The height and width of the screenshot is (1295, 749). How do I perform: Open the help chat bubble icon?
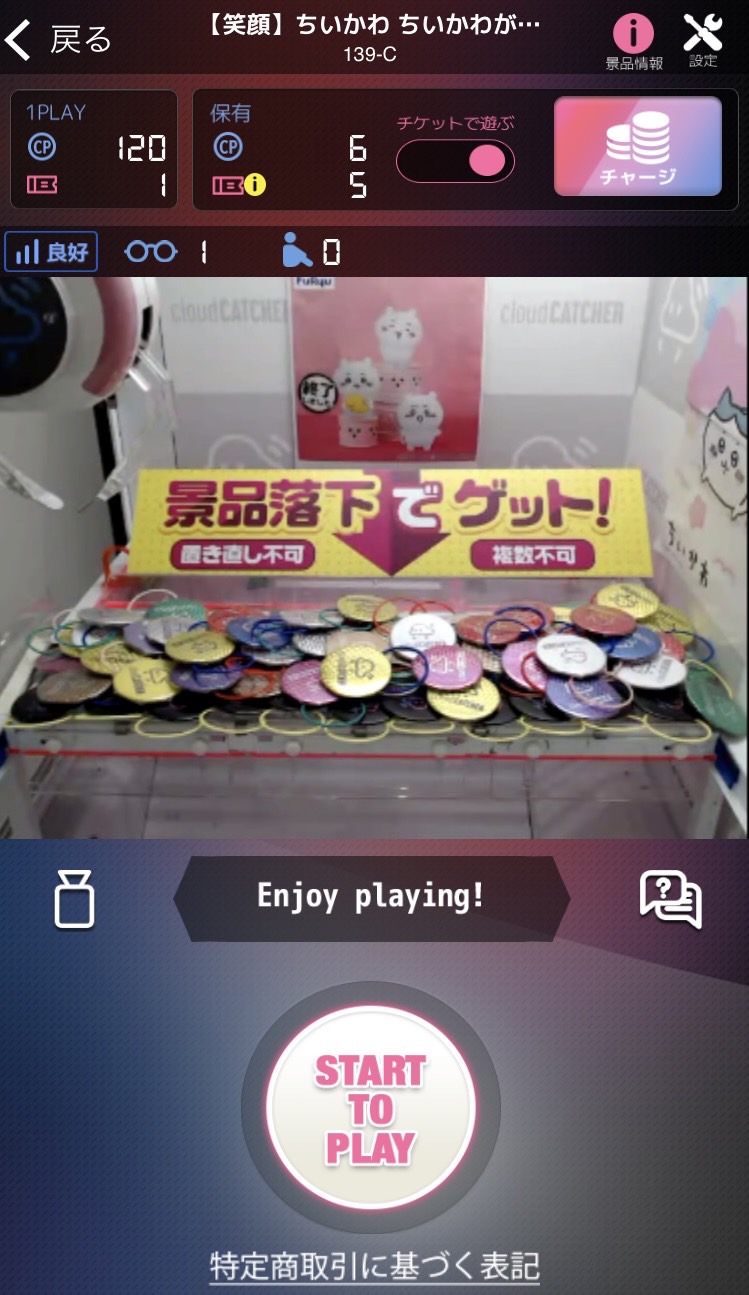coord(671,897)
